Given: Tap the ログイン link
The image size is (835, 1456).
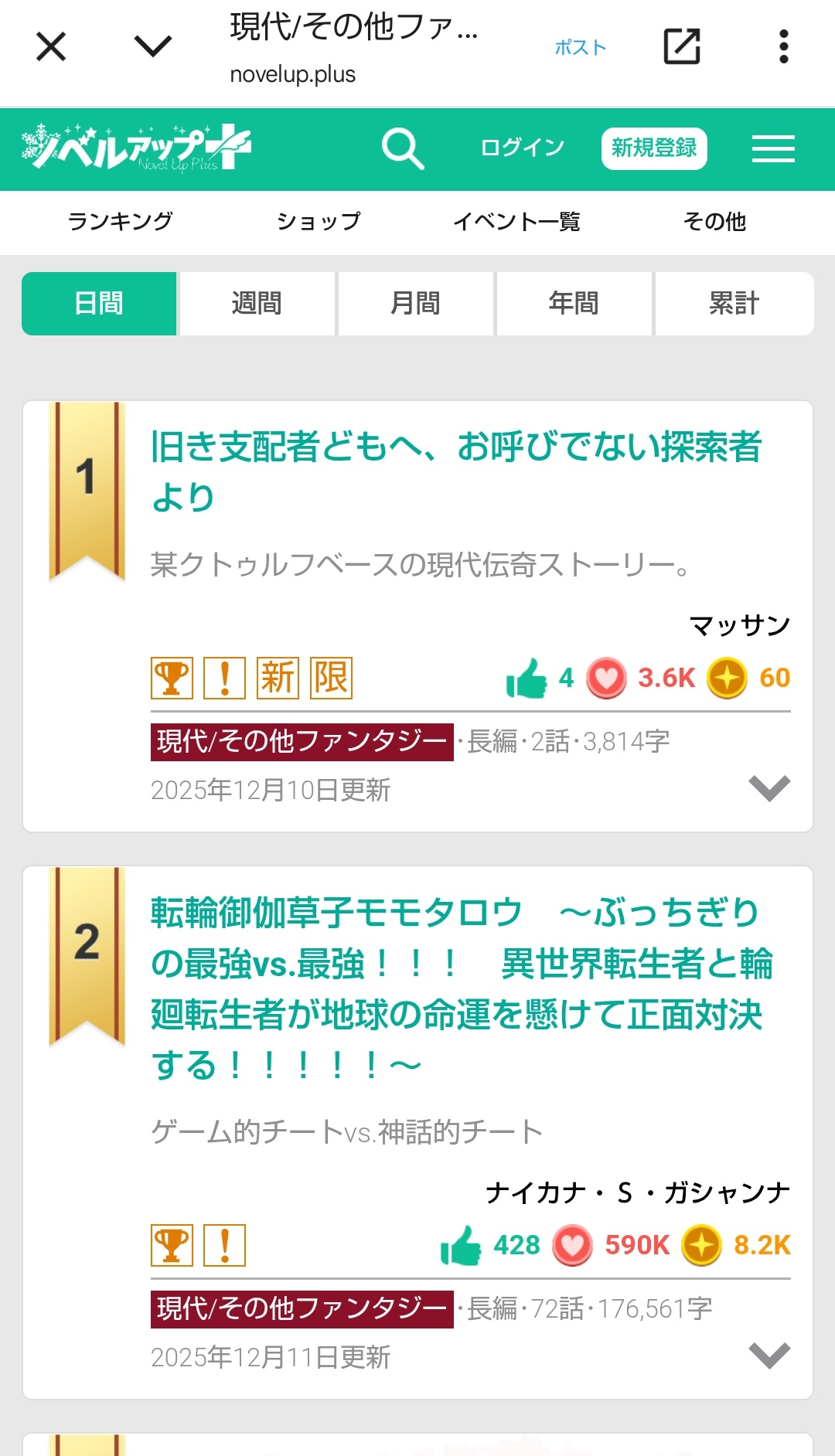Looking at the screenshot, I should [523, 148].
